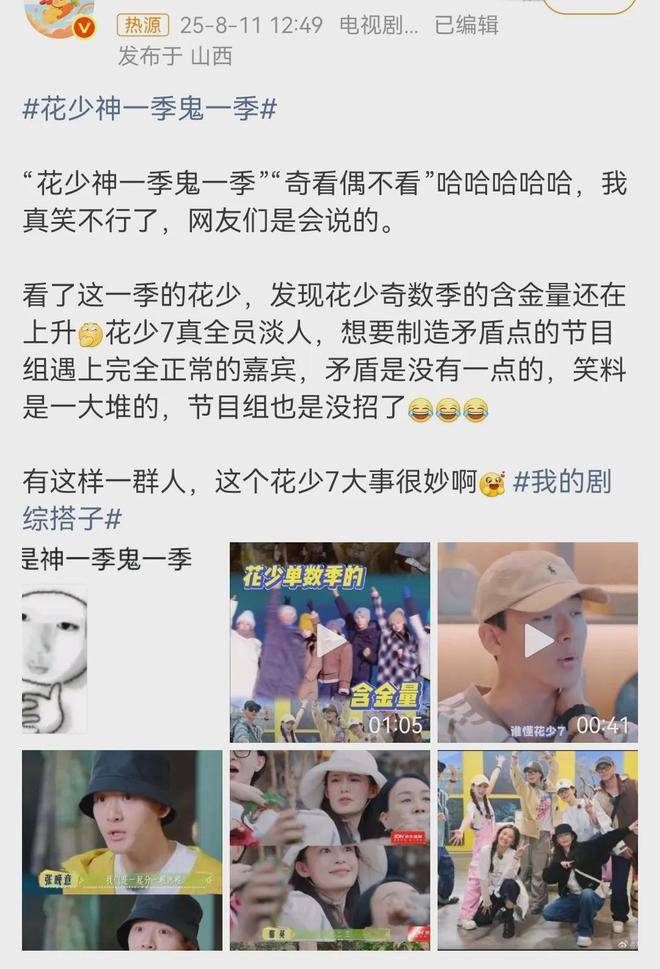Open the image of man in black bucket hat
The height and width of the screenshot is (969, 660).
coord(122,849)
